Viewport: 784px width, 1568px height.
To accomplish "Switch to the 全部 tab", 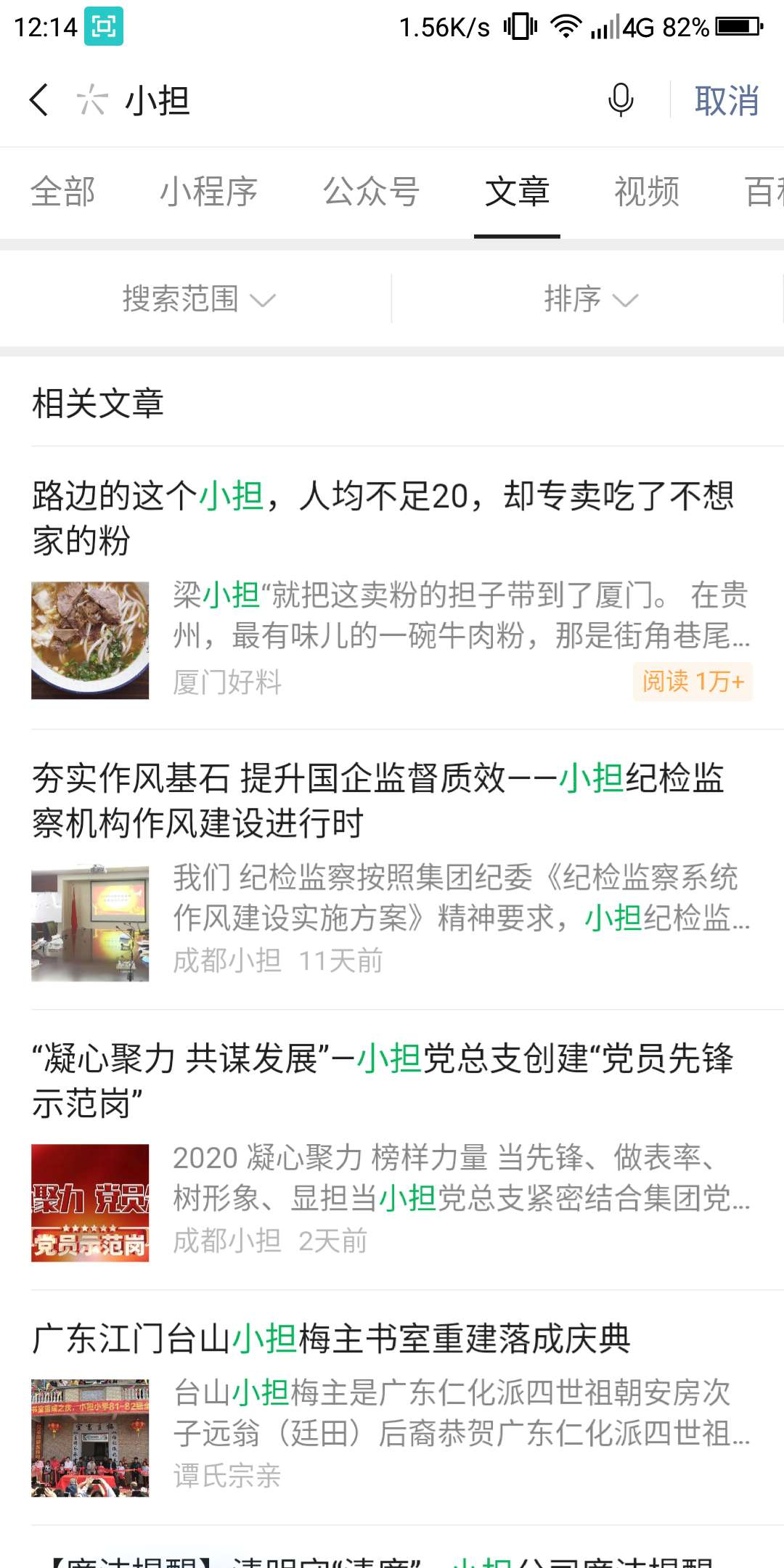I will tap(63, 192).
